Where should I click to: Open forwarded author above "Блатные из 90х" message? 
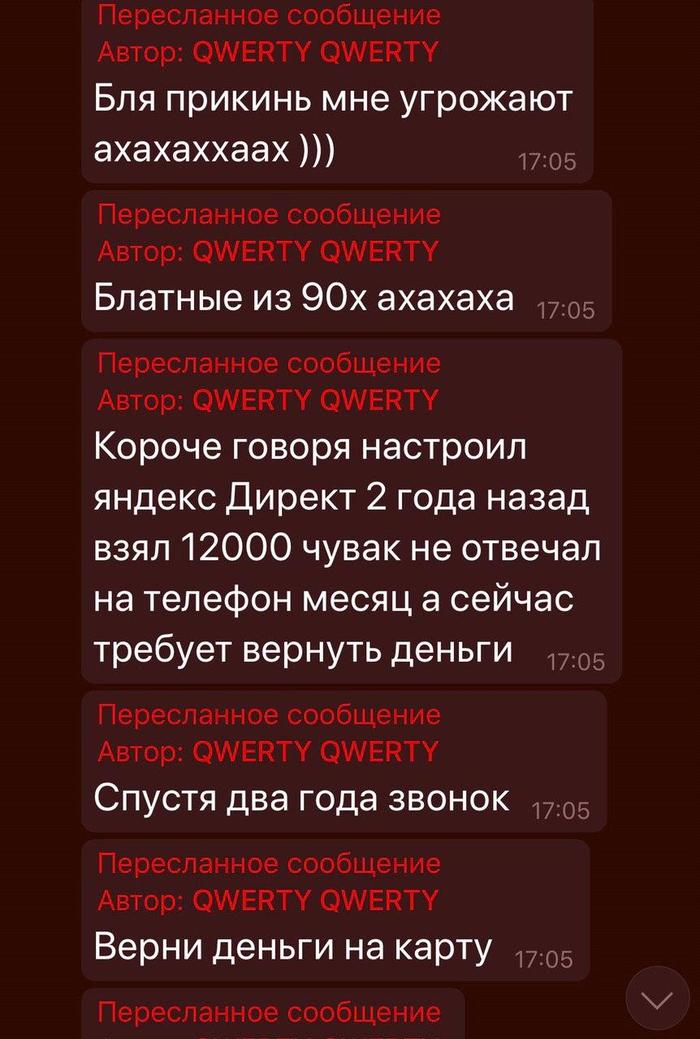click(314, 251)
